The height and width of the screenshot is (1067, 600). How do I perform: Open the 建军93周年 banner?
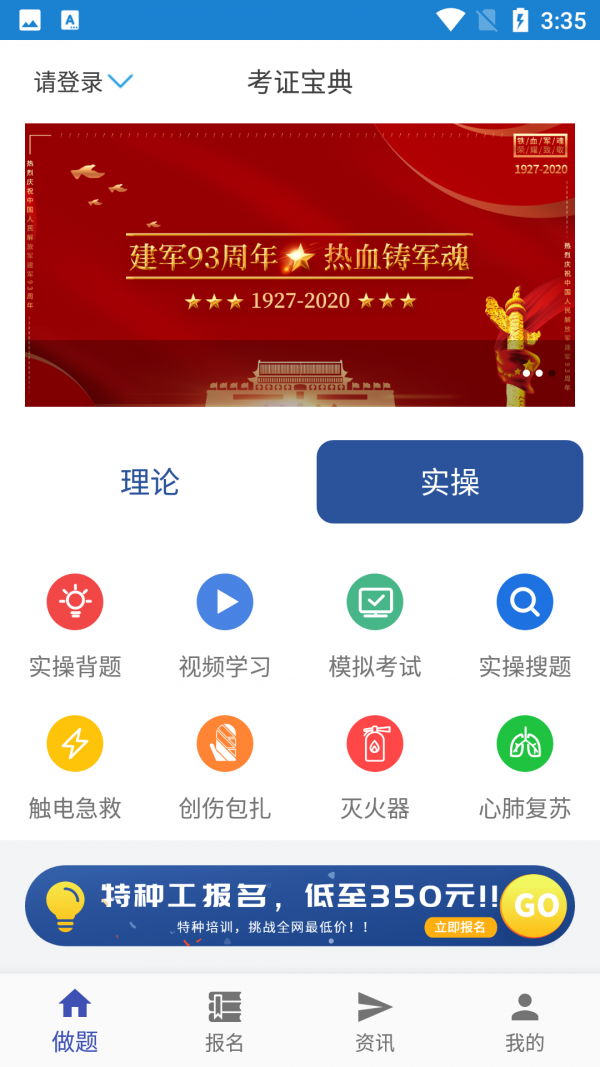point(300,265)
